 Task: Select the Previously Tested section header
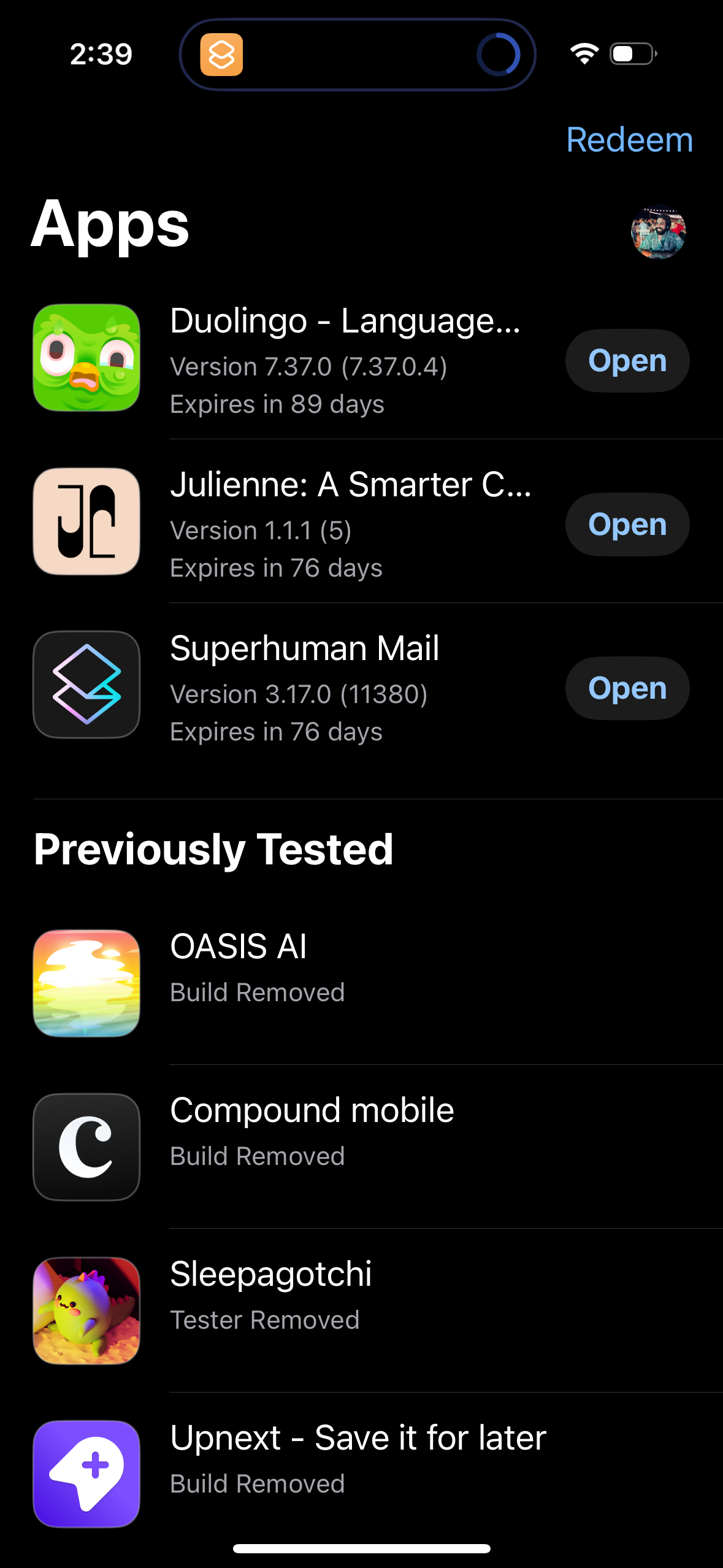coord(213,850)
